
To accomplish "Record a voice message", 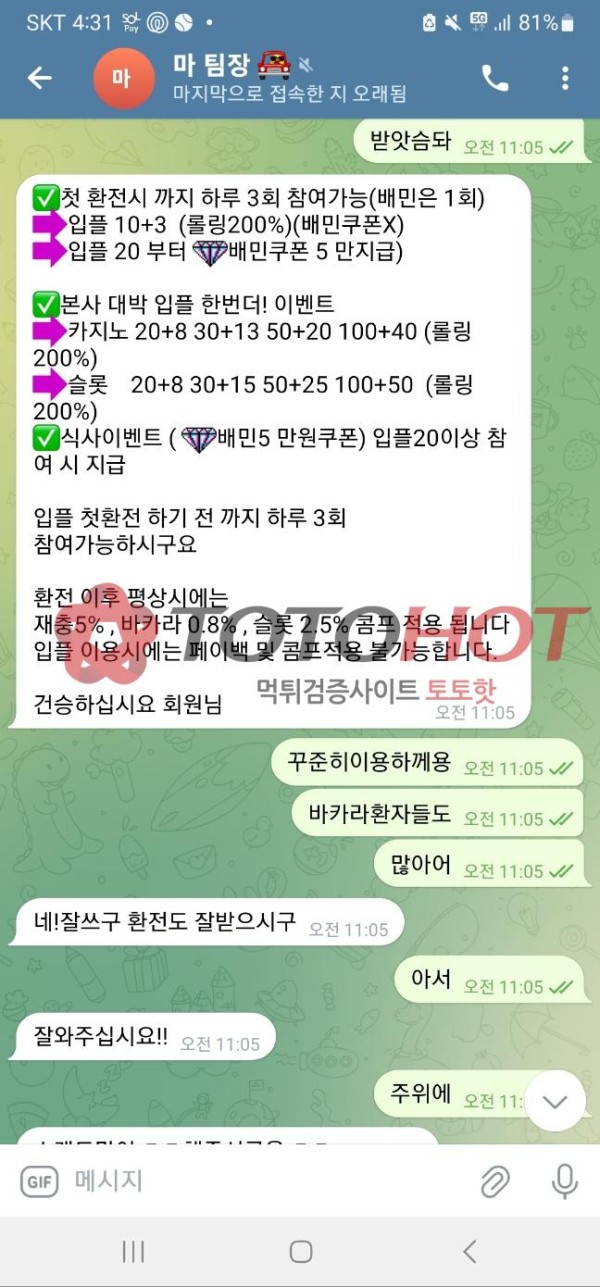I will 565,1181.
